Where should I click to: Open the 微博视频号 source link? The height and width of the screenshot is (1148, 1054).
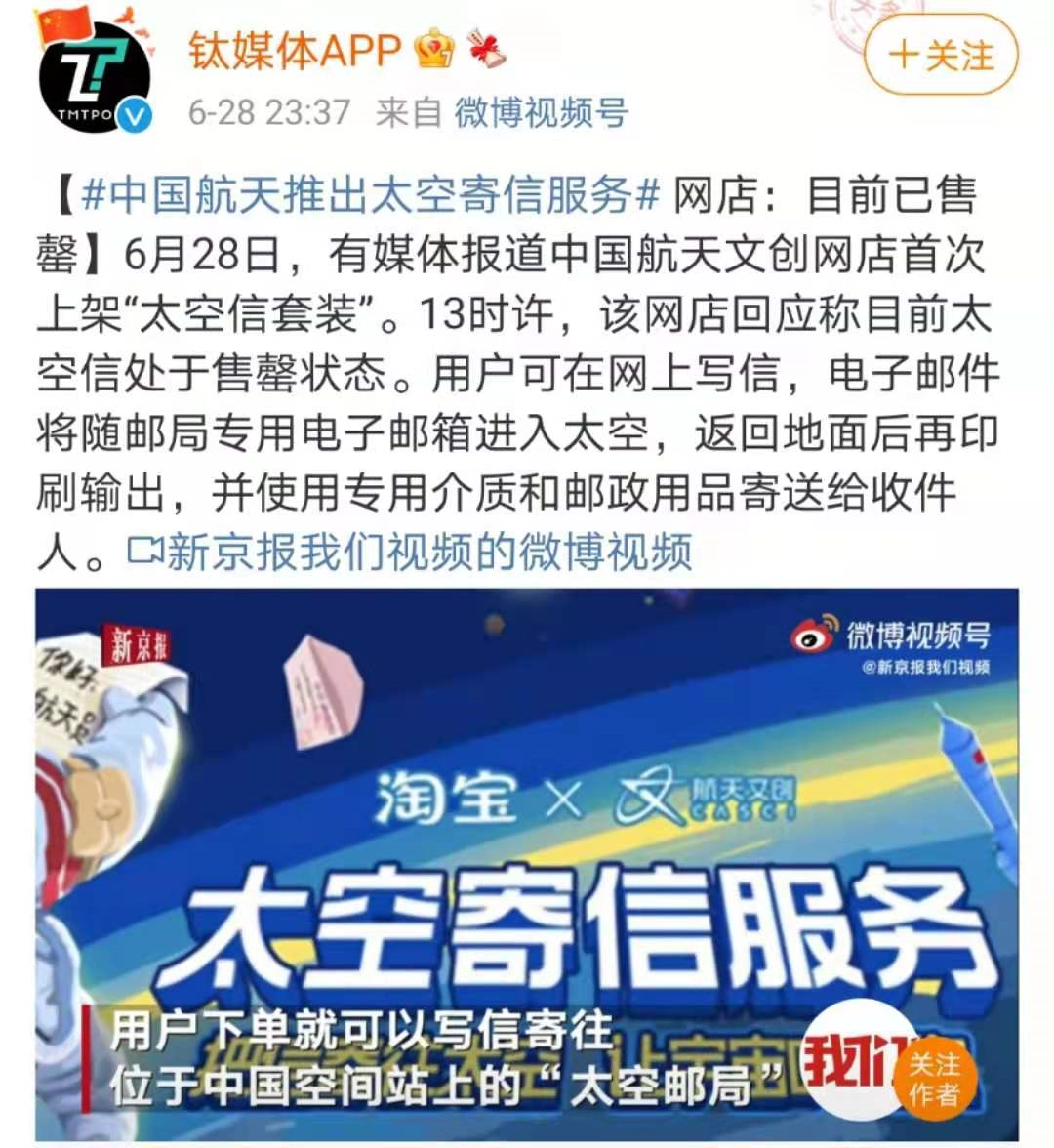tap(541, 112)
